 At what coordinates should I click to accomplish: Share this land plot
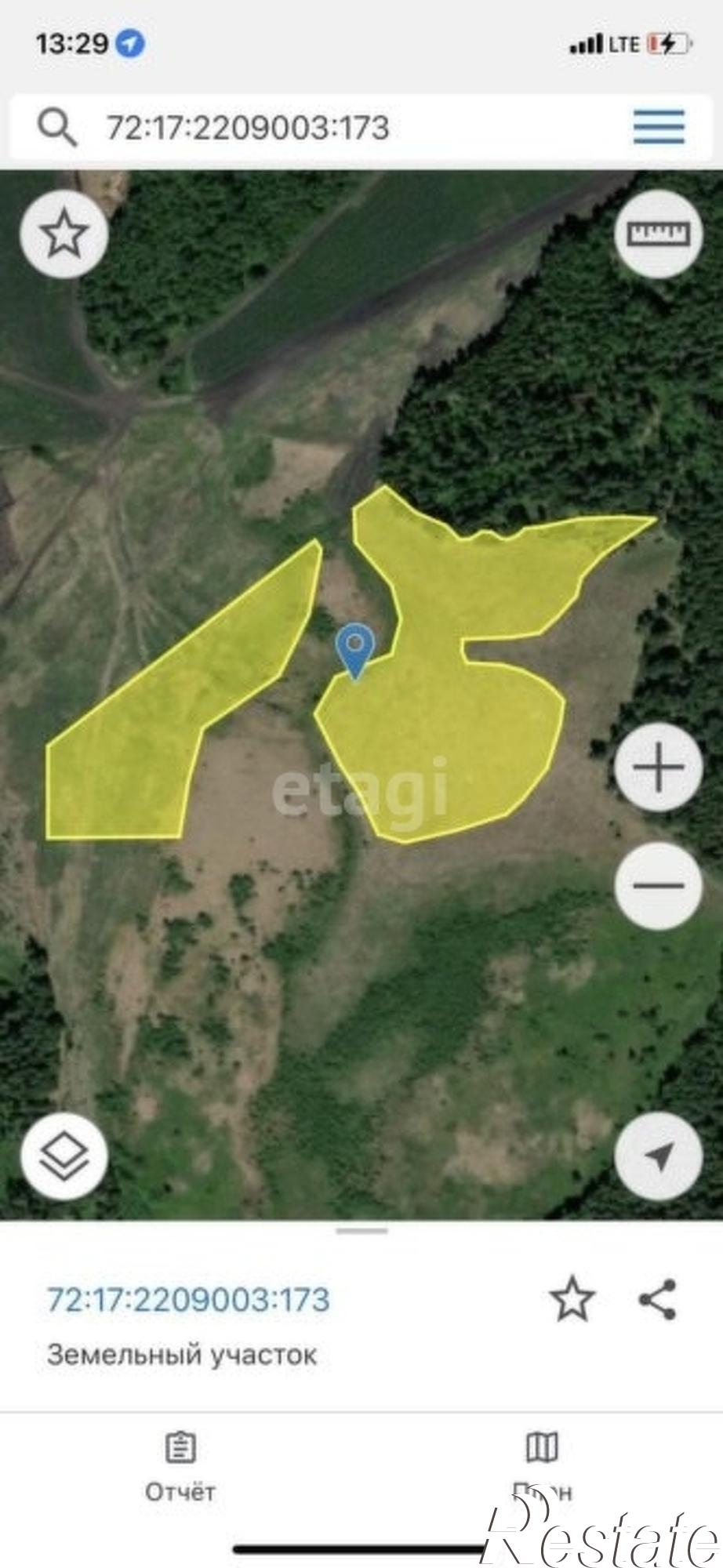pyautogui.click(x=657, y=1299)
